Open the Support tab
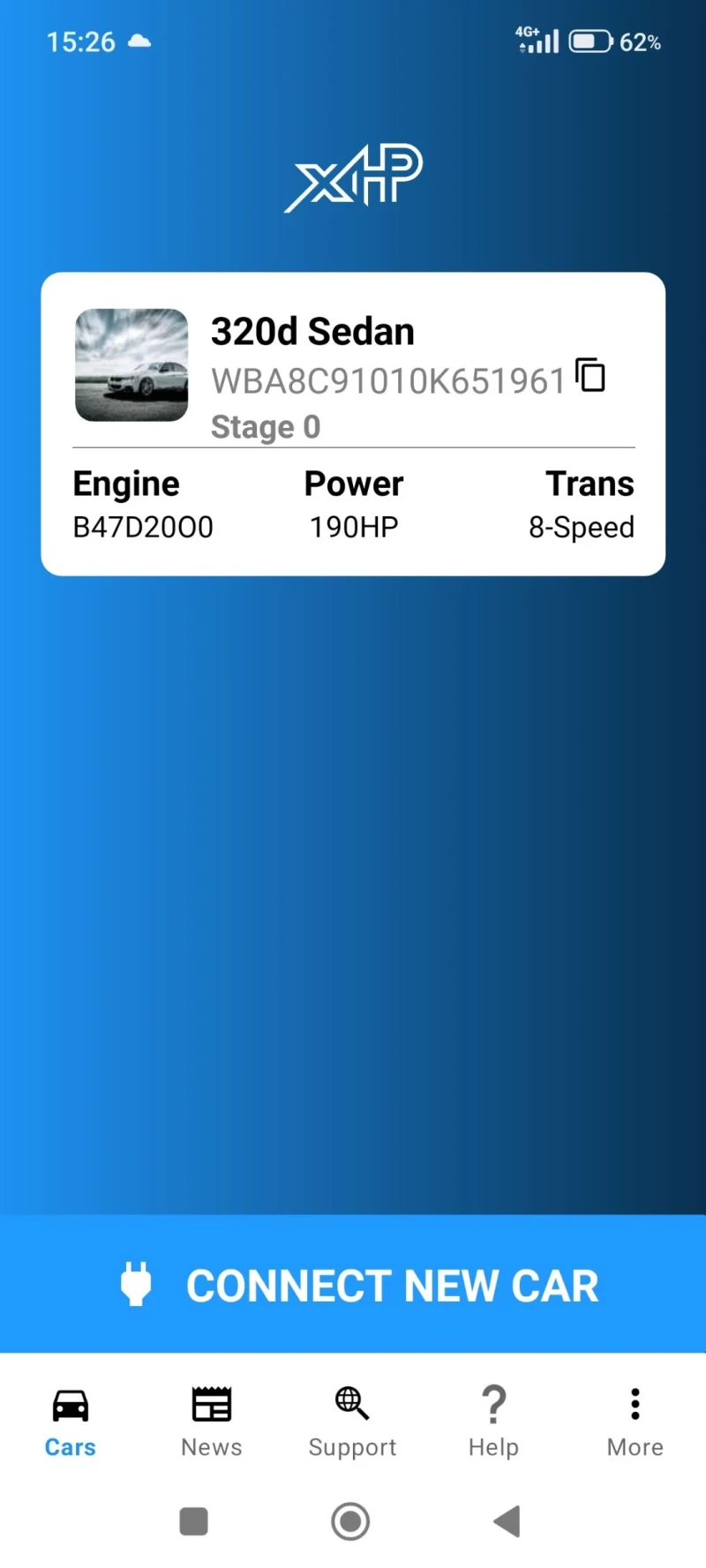 (352, 1420)
